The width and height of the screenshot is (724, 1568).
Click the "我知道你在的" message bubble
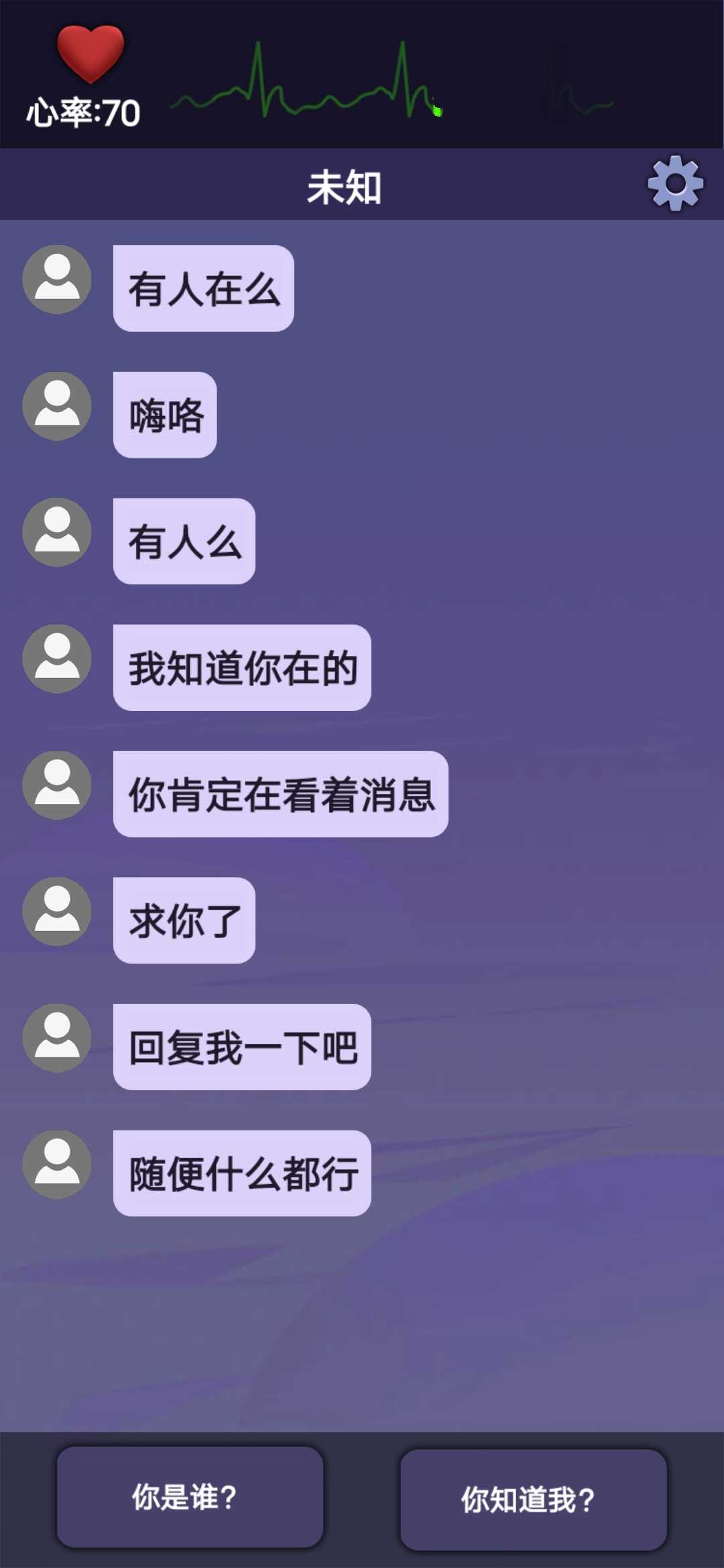243,666
